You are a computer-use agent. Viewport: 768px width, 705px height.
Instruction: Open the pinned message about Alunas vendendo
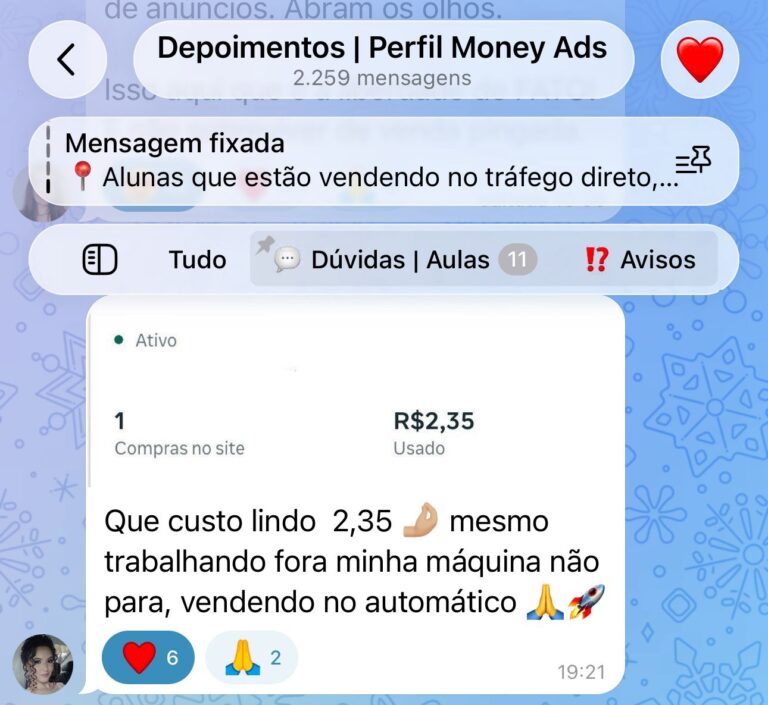click(x=370, y=161)
